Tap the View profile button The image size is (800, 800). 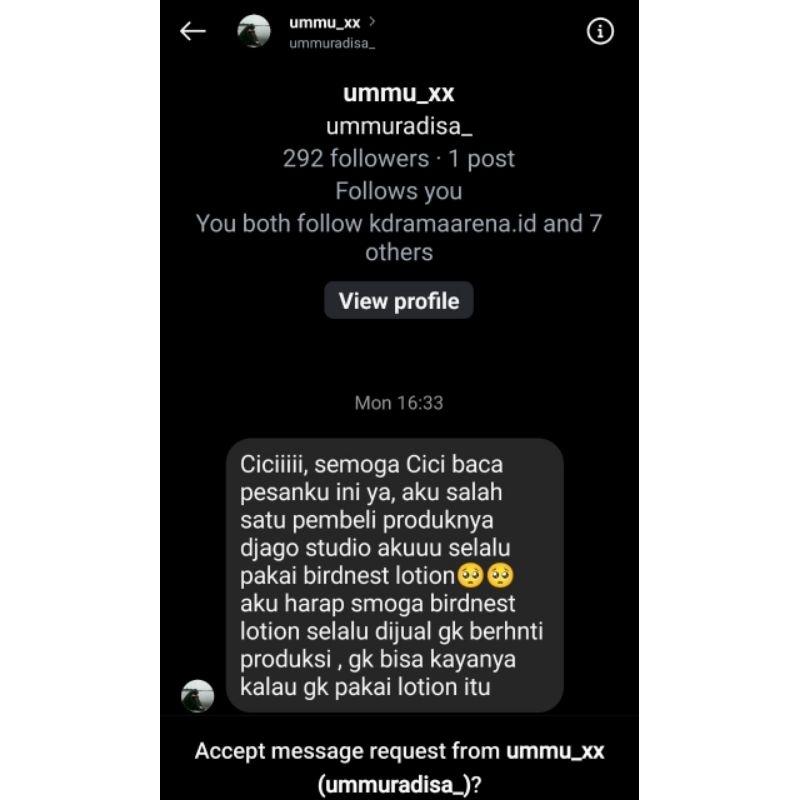coord(398,301)
